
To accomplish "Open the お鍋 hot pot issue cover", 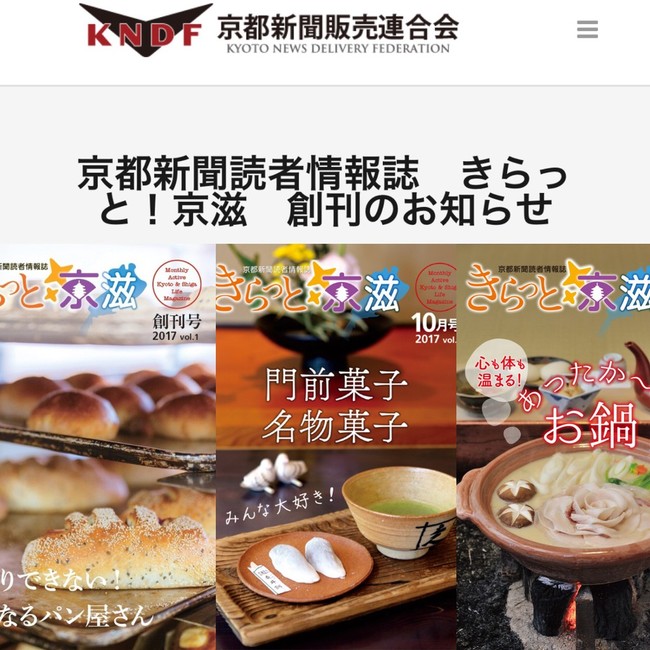I will [553, 447].
